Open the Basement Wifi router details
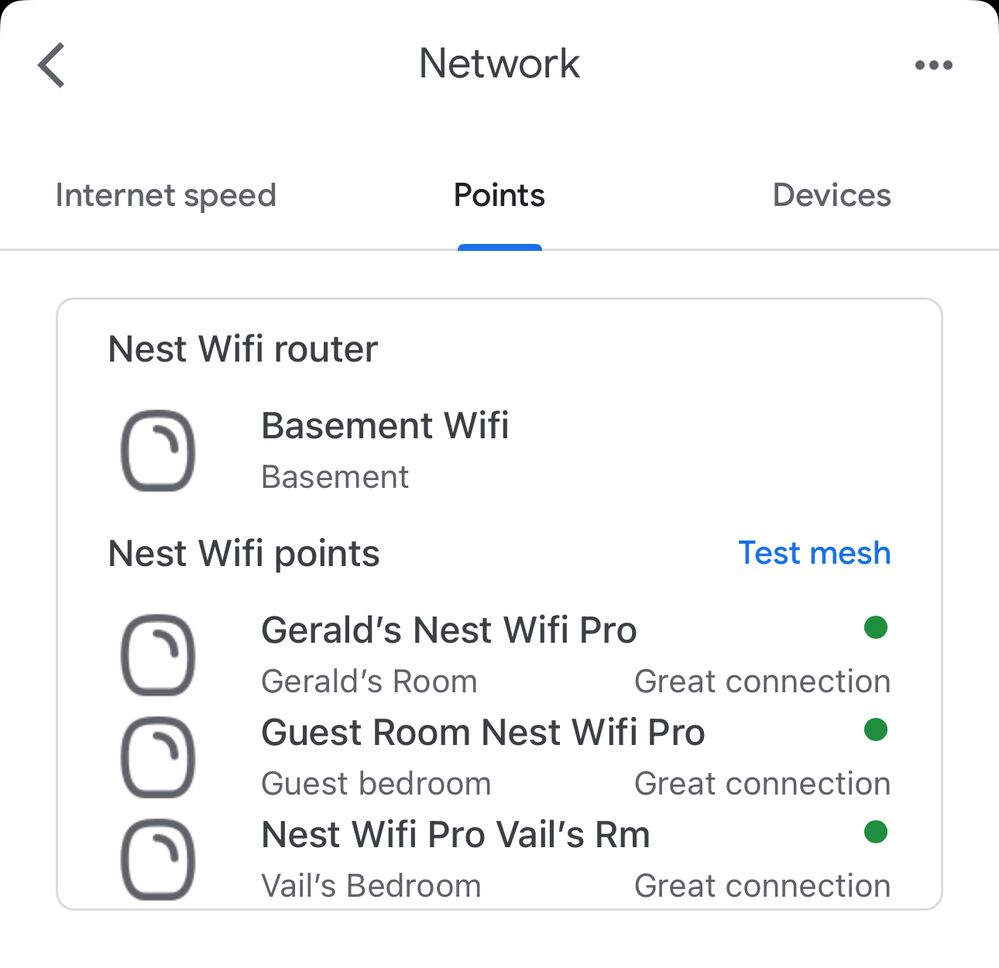This screenshot has height=968, width=999. click(385, 449)
